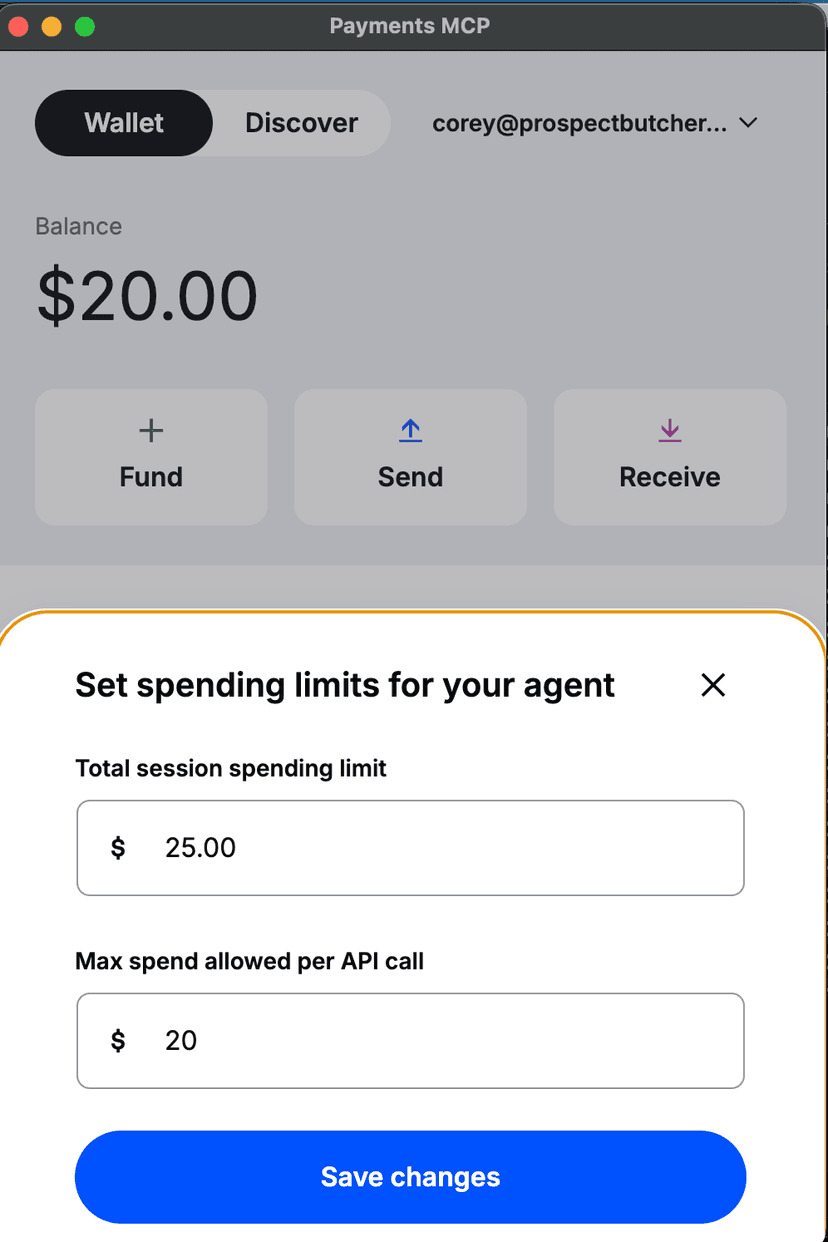Click the Save changes button
Screen dimensions: 828x1242
coord(410,1177)
